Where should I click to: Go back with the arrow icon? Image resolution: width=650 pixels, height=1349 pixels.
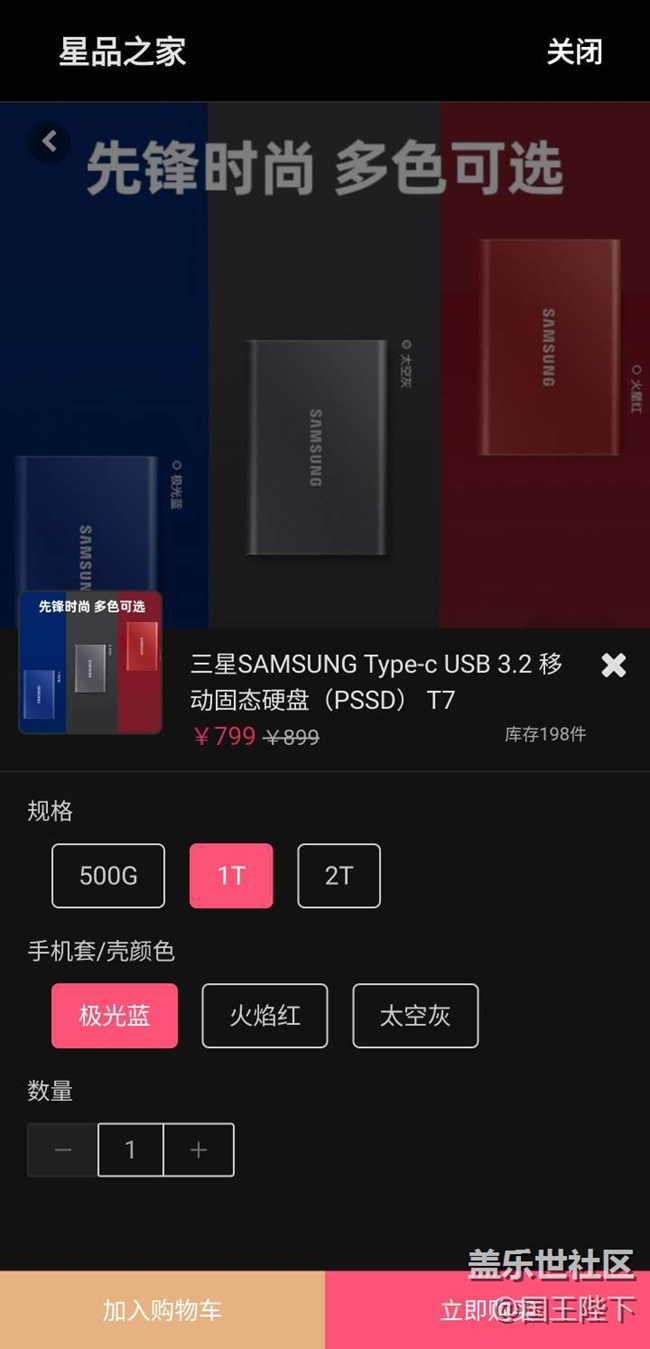click(x=50, y=141)
